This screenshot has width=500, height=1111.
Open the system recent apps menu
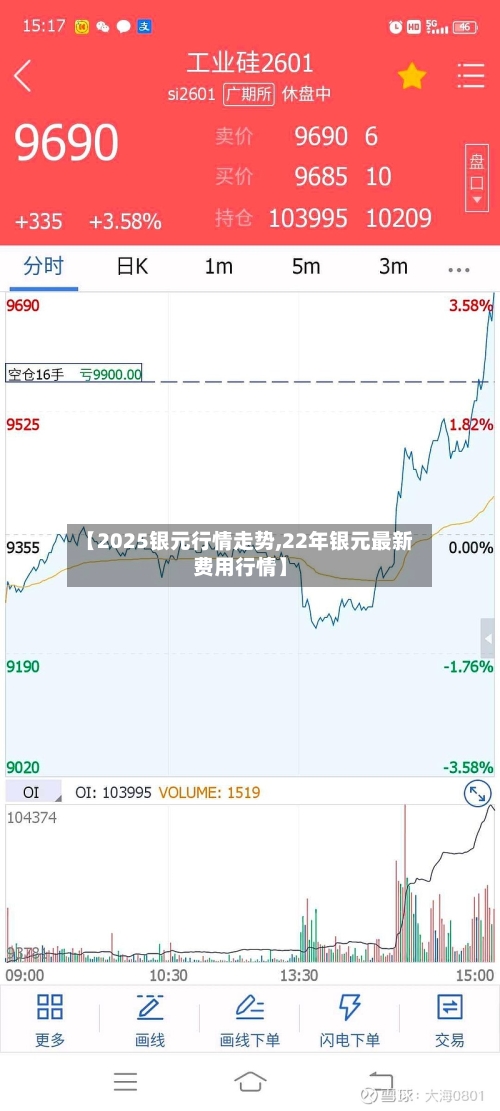125,1081
